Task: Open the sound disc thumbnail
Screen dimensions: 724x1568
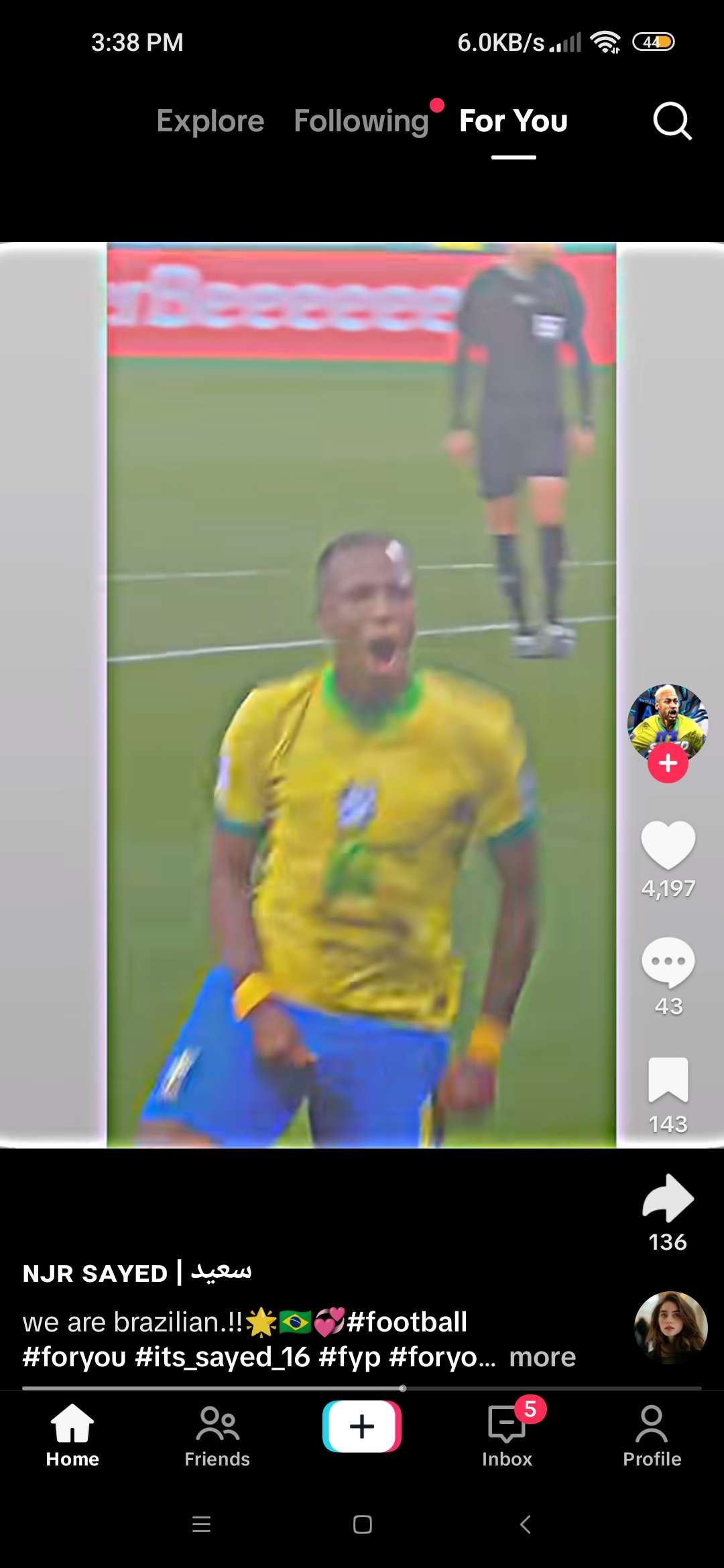Action: point(670,1327)
